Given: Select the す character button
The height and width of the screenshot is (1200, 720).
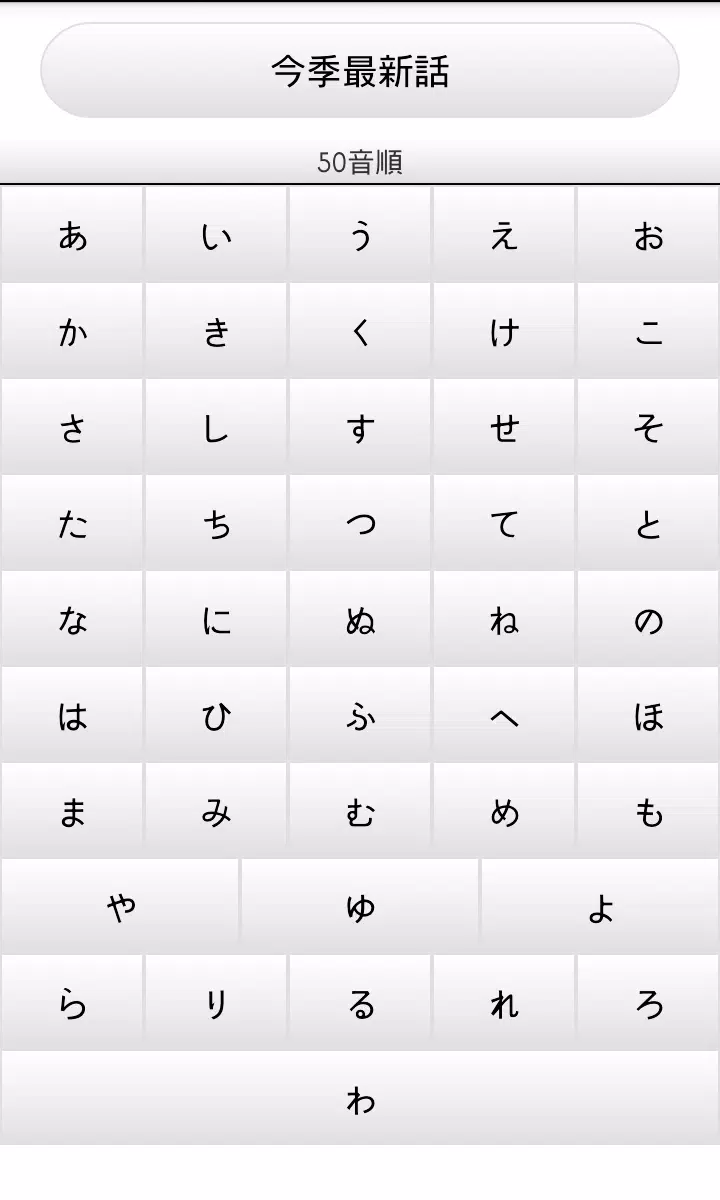Looking at the screenshot, I should 360,426.
